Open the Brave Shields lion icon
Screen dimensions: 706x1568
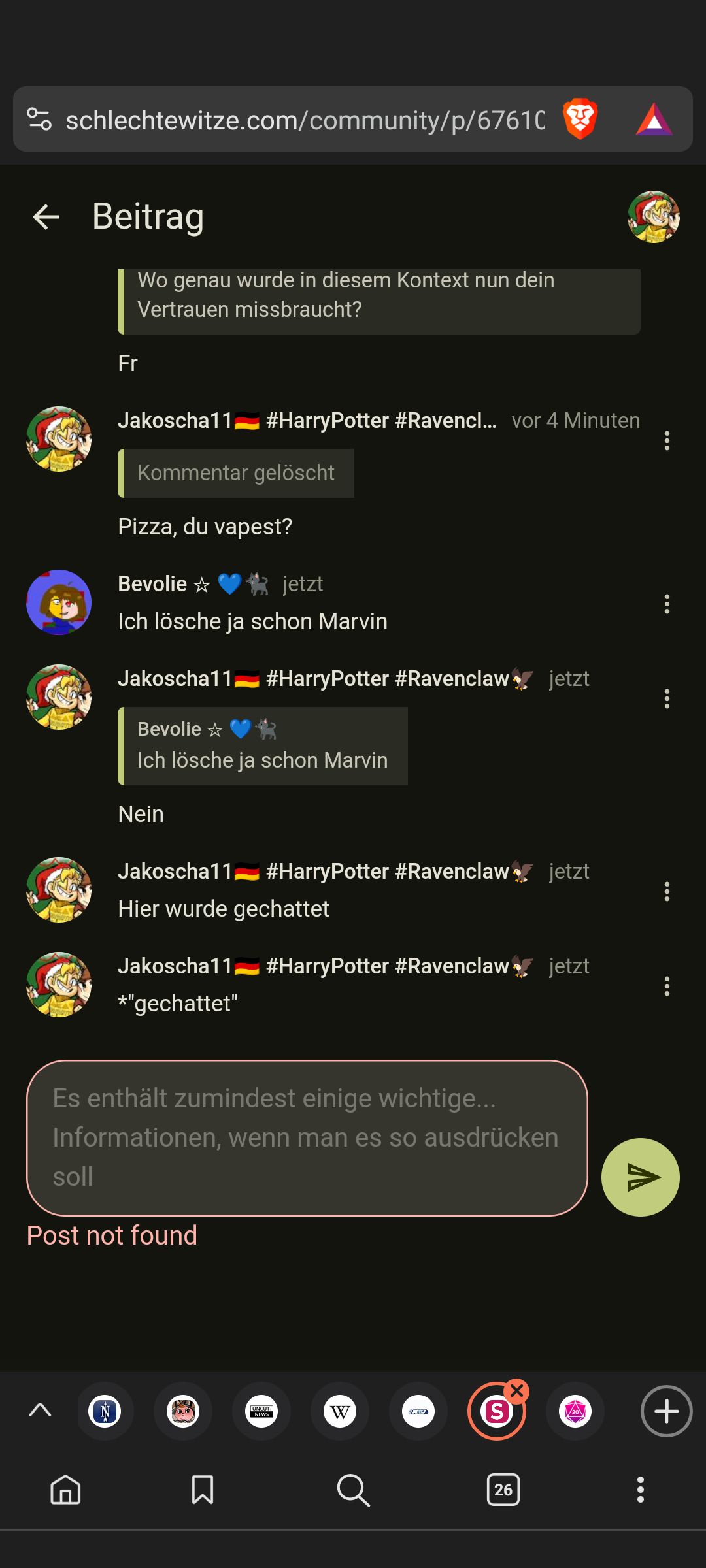pos(580,120)
